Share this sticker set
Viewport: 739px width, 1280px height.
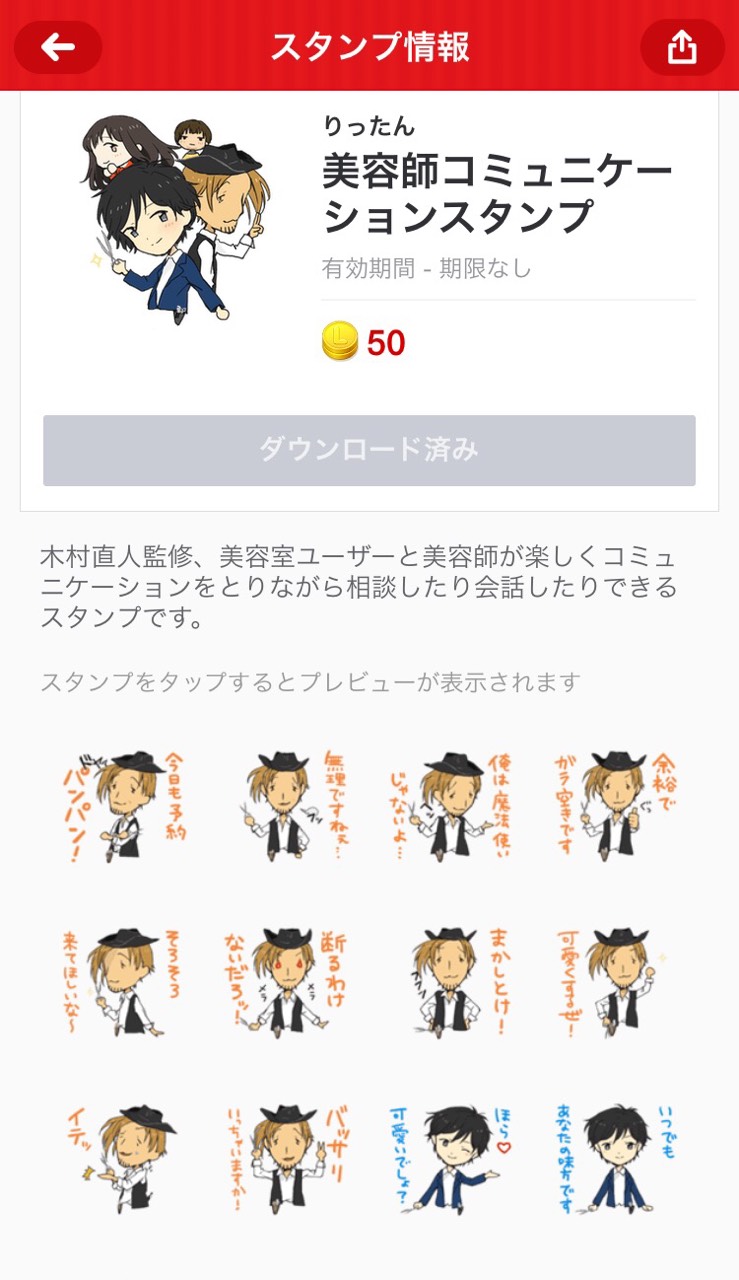[x=682, y=47]
